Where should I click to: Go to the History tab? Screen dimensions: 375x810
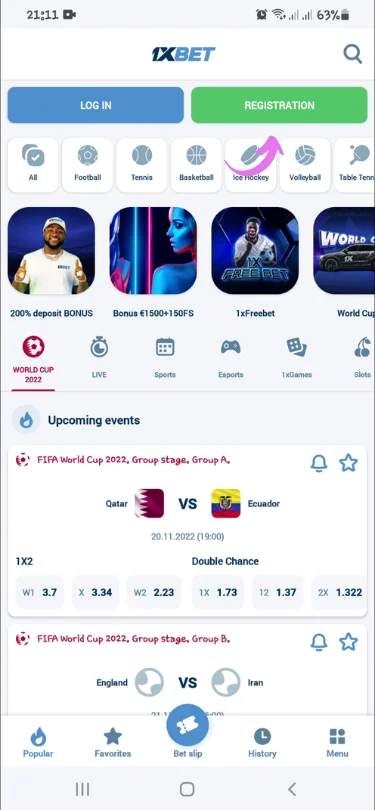click(x=262, y=742)
